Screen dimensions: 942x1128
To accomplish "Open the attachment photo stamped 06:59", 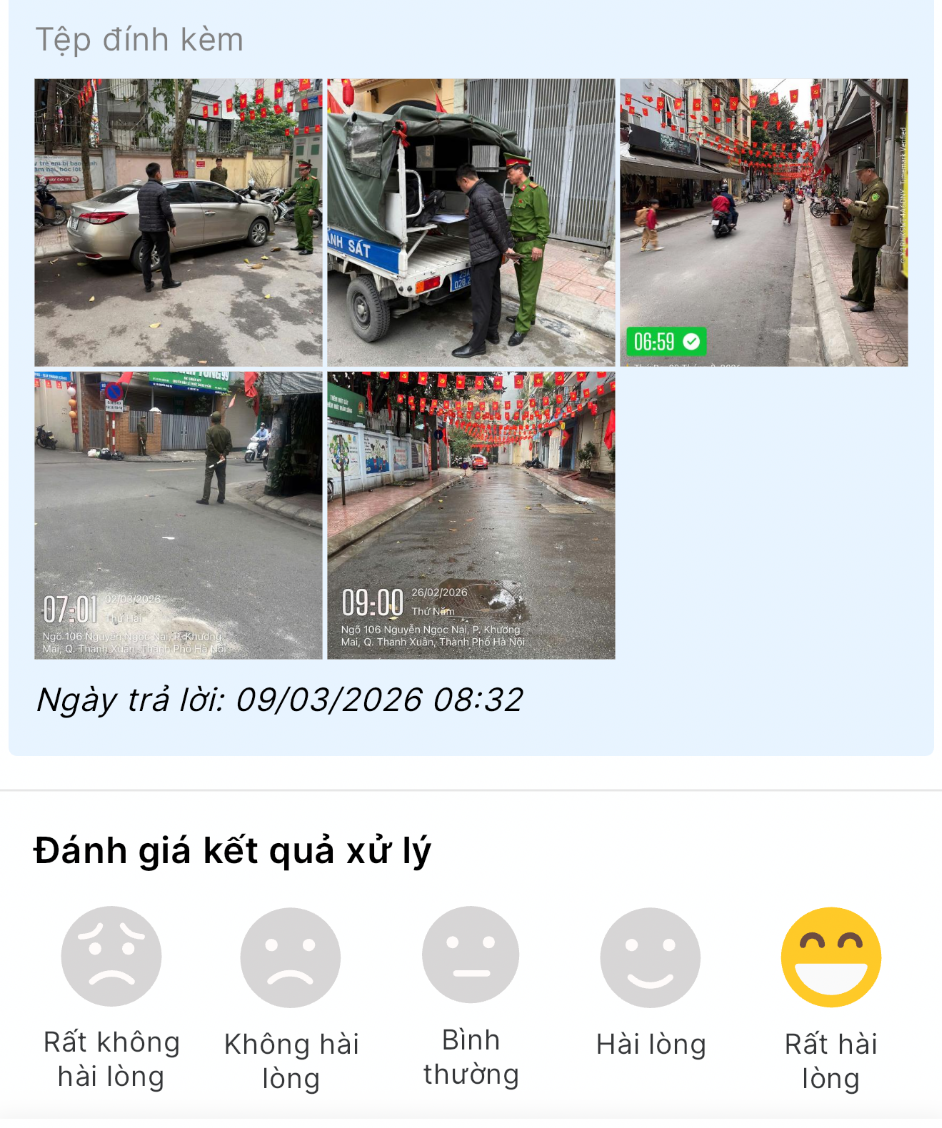I will point(764,222).
